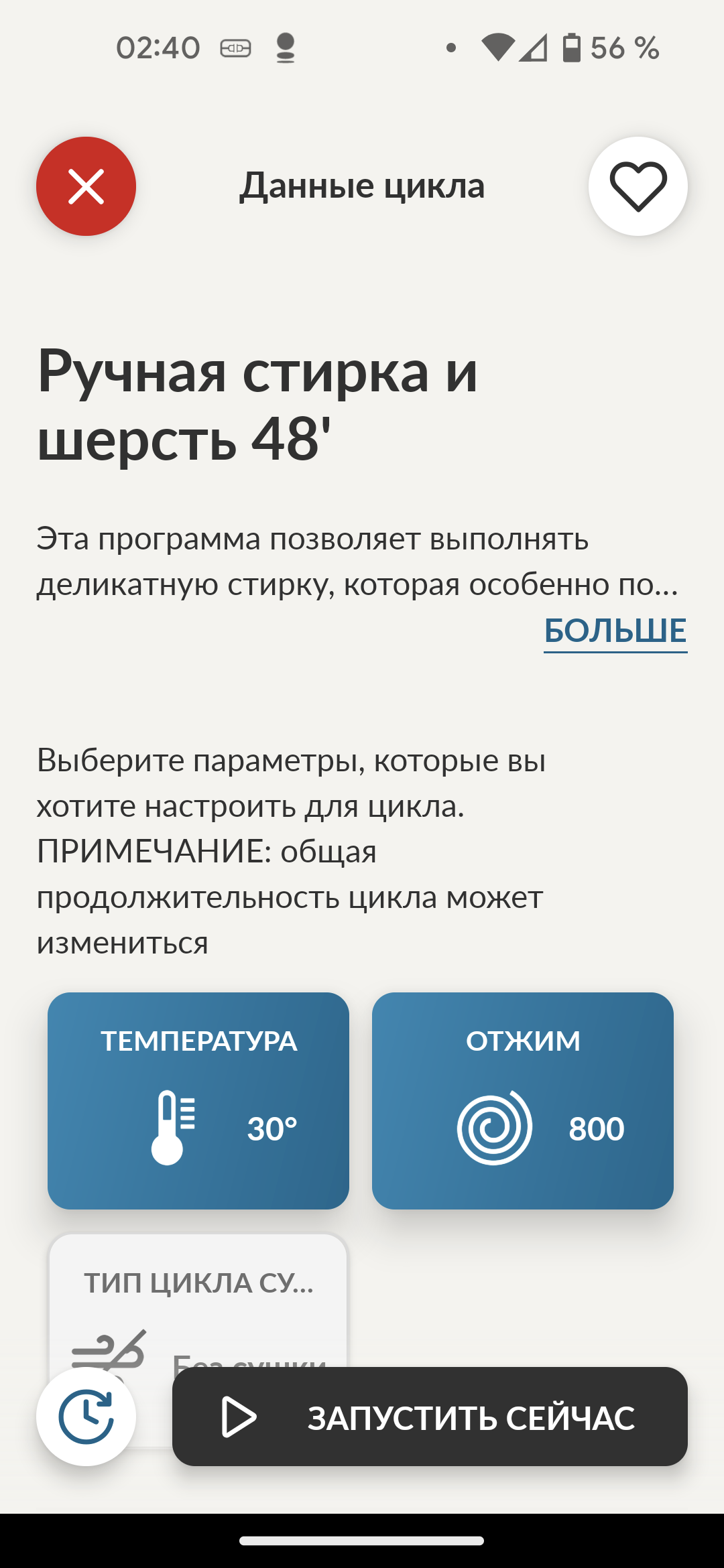Start the cycle with ЗАПУСТИТЬ СЕЙЧАС
This screenshot has height=1568, width=724.
tap(430, 1417)
